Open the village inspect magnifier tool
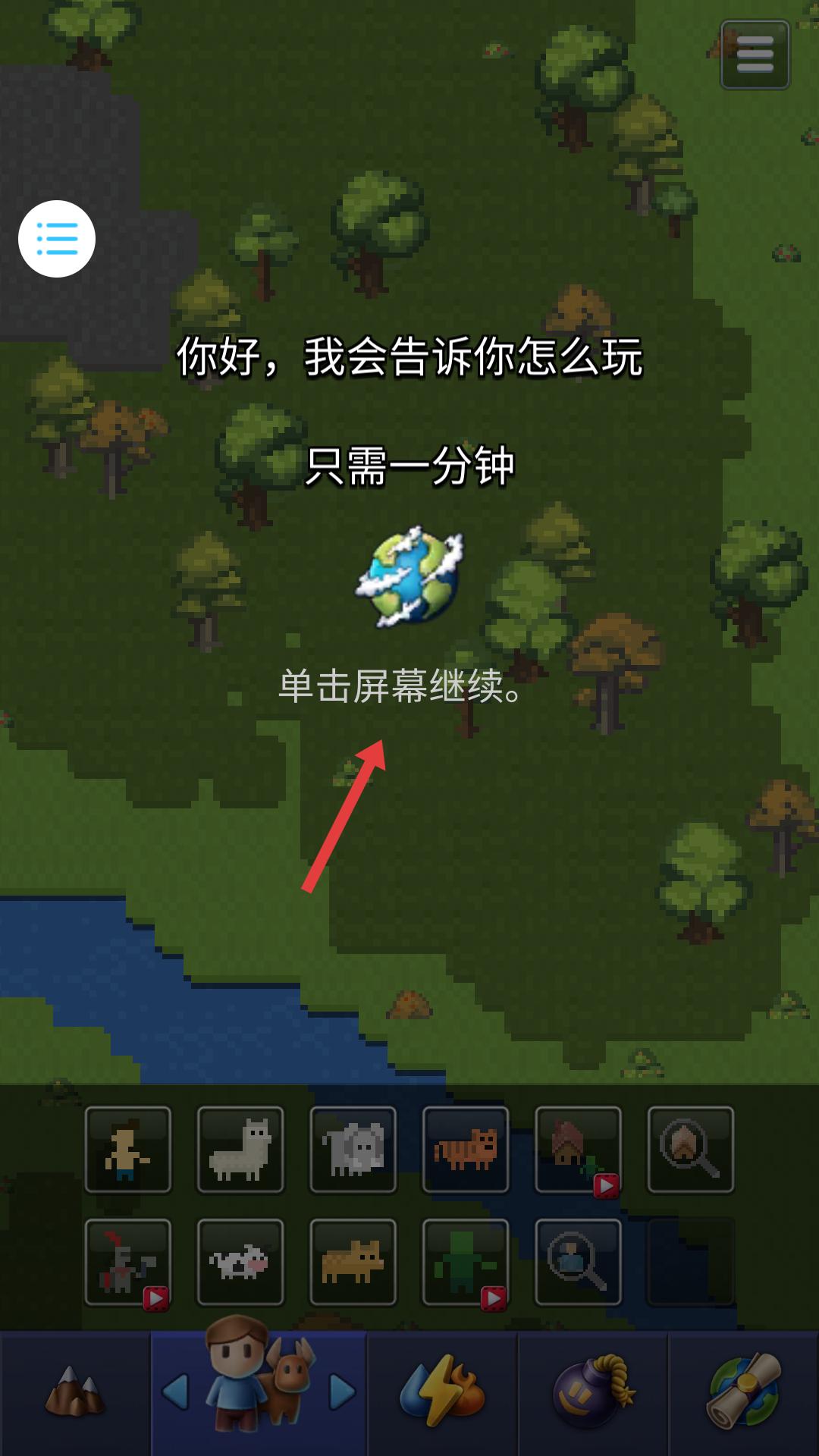This screenshot has width=819, height=1456. 690,1150
